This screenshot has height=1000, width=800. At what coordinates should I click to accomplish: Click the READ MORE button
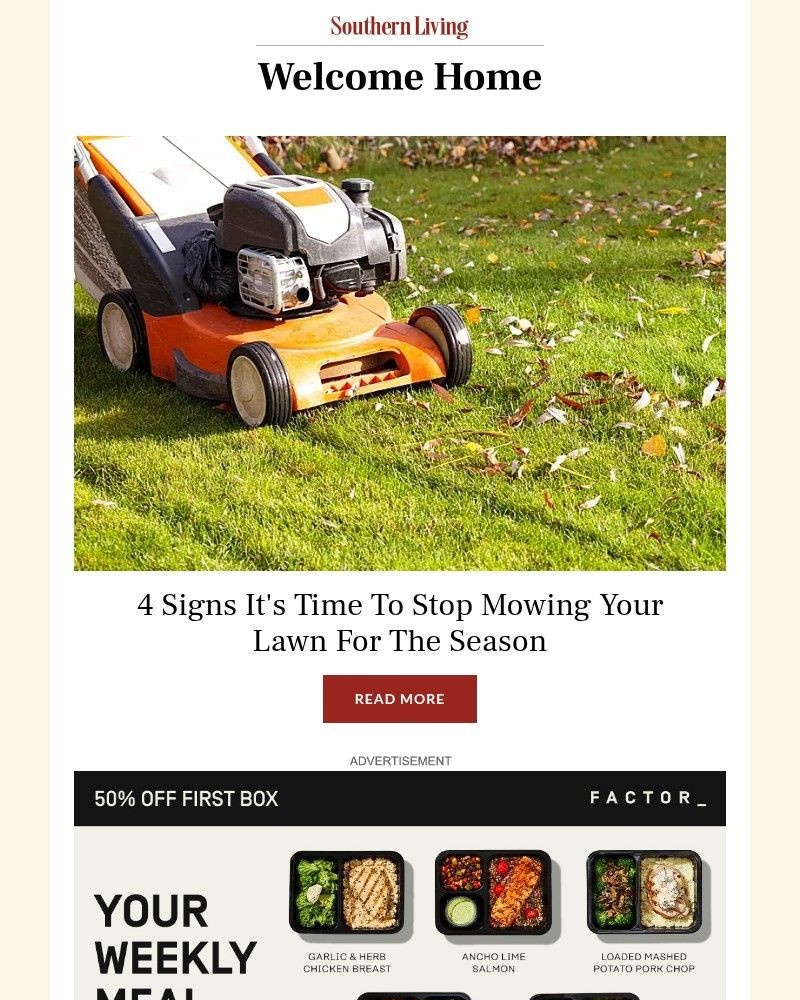399,698
